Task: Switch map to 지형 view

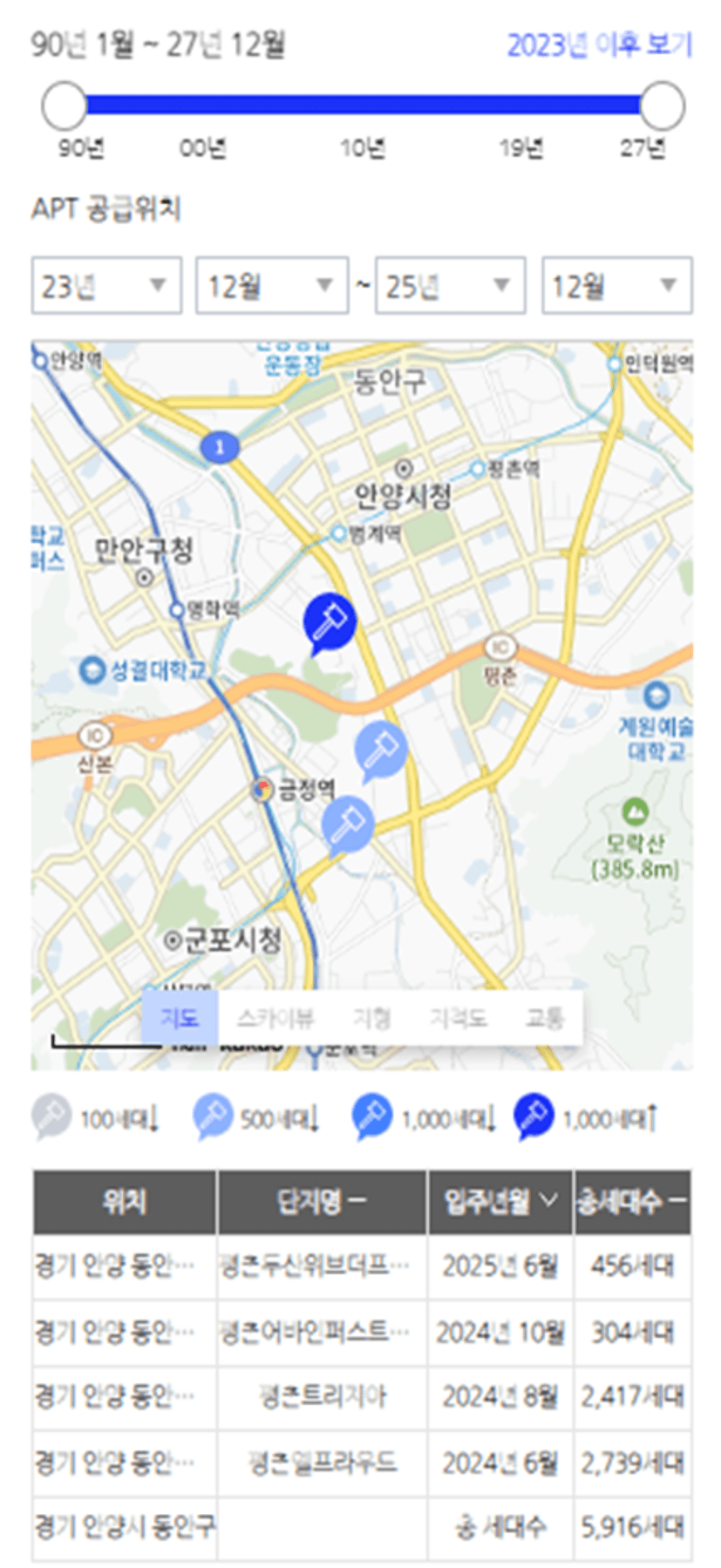Action: coord(371,1017)
